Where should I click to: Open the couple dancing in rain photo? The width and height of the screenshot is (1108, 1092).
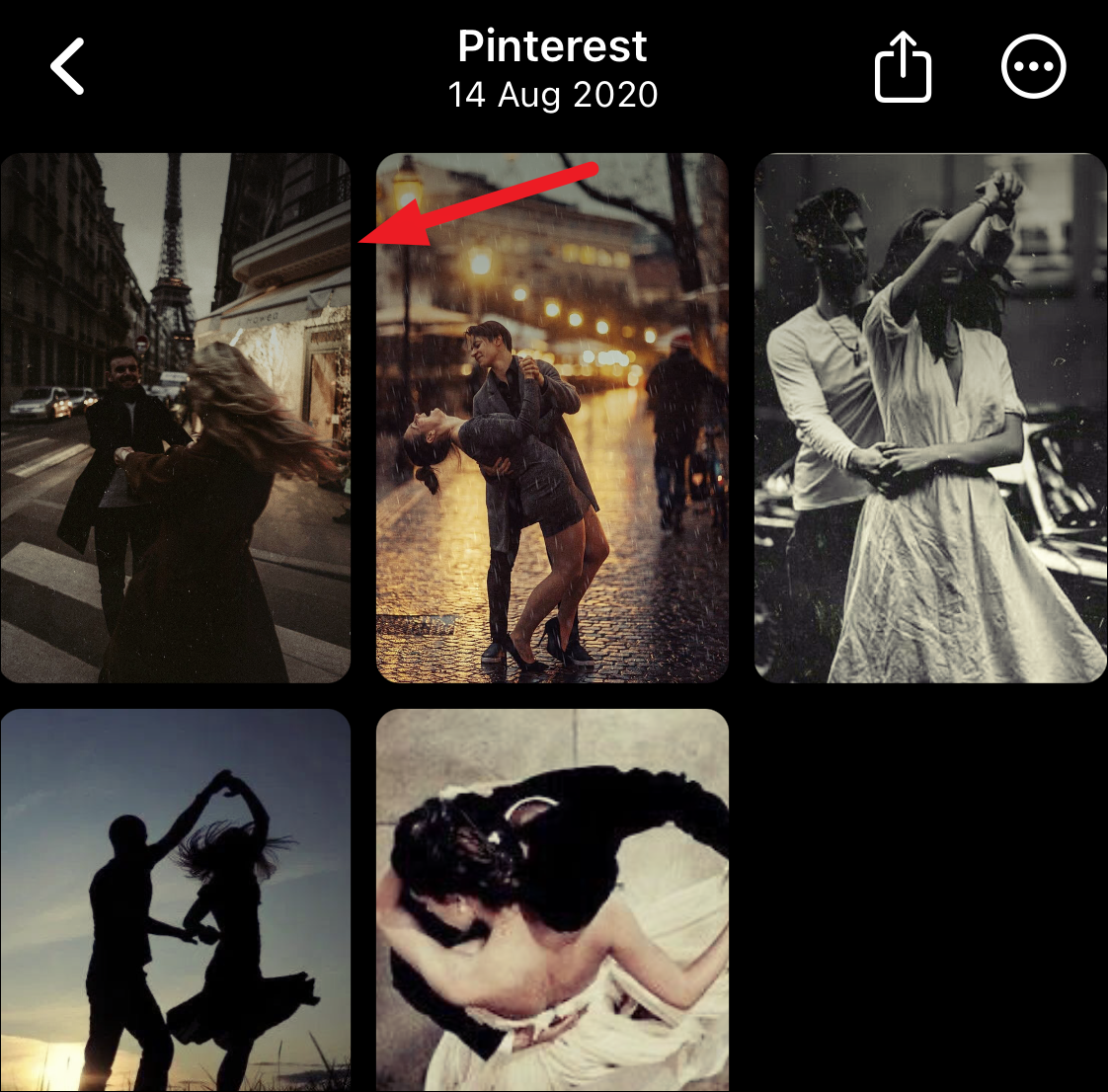(552, 418)
